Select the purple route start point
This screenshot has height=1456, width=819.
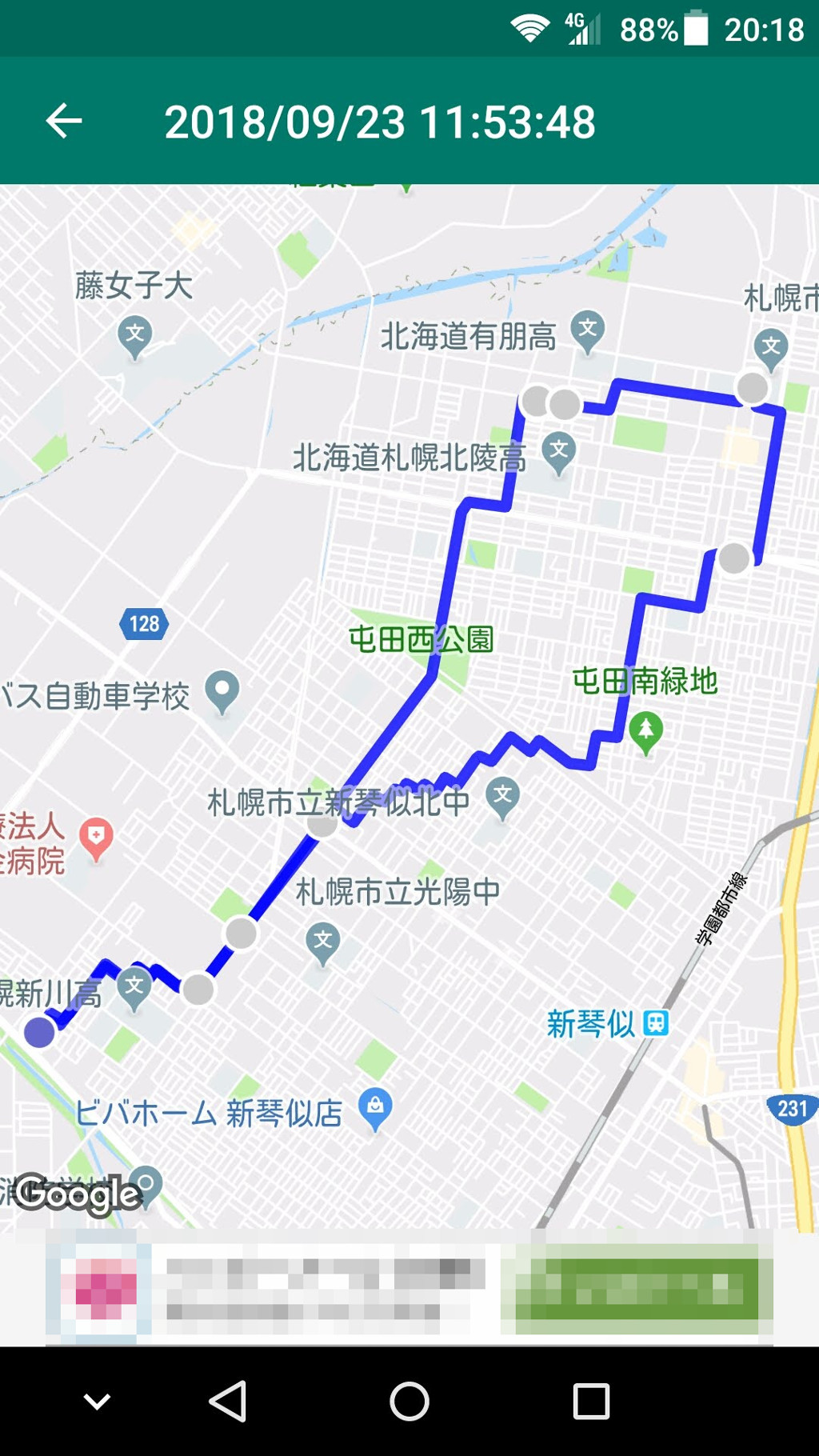coord(39,1032)
